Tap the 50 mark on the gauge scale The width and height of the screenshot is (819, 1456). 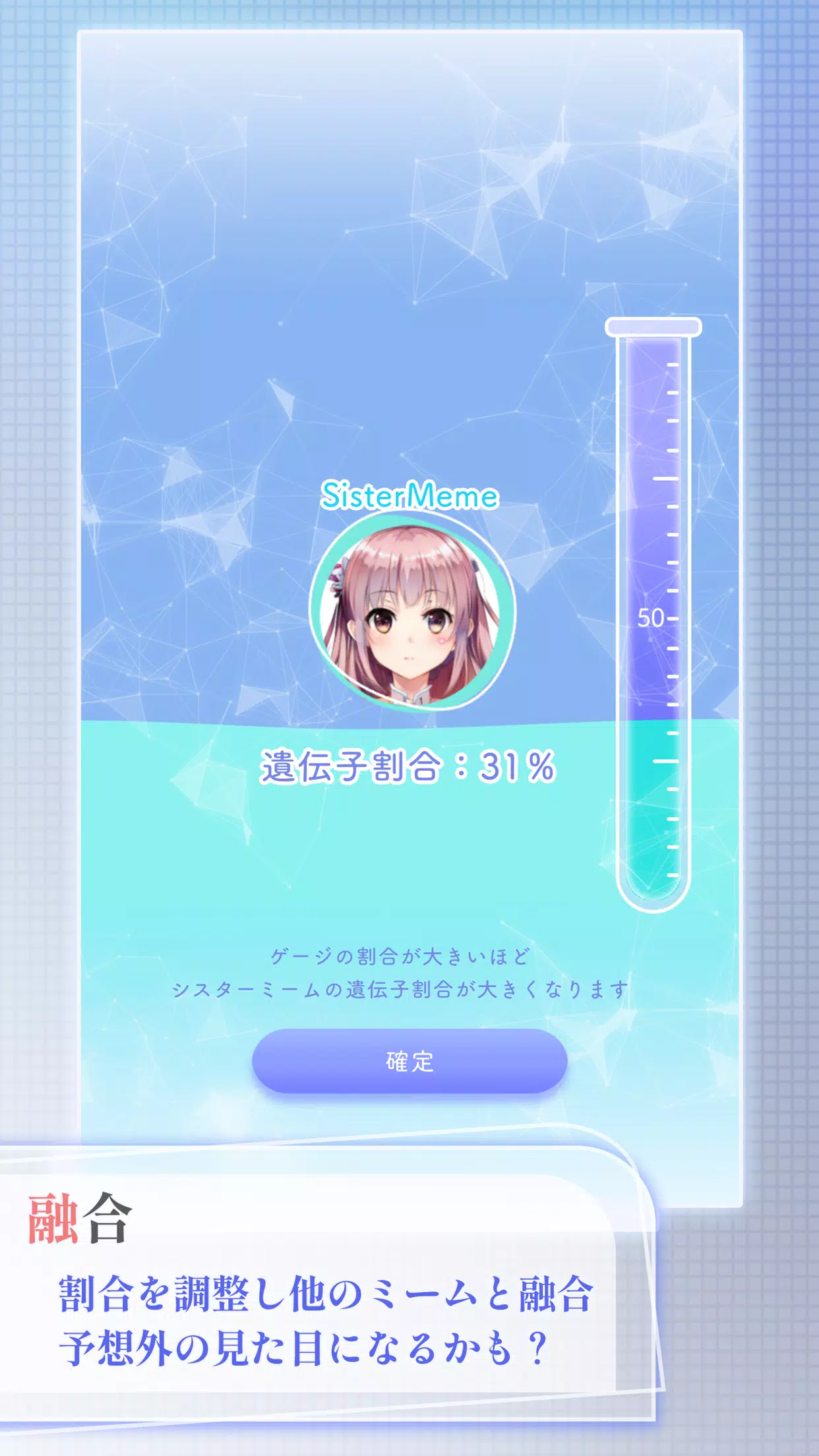(650, 619)
